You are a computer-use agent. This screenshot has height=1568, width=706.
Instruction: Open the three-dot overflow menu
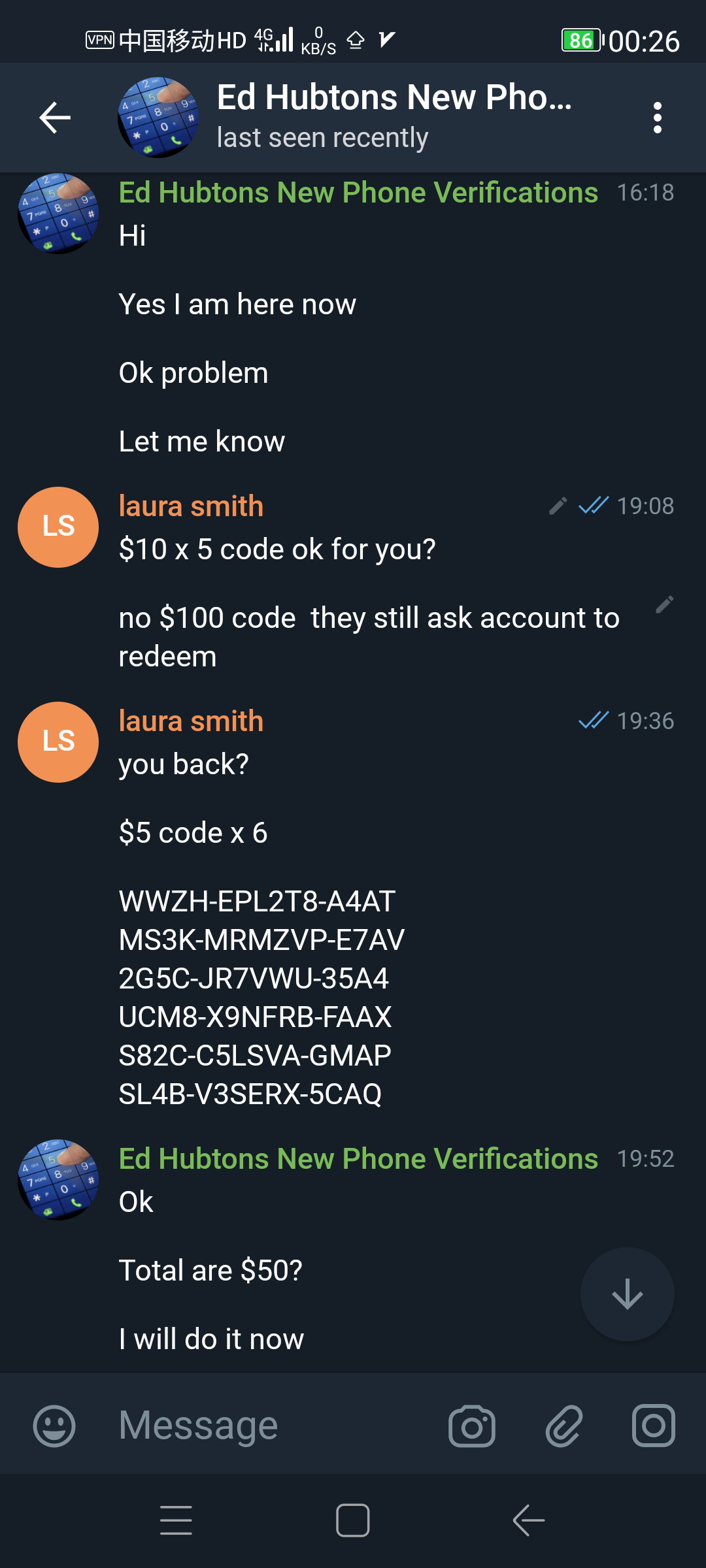tap(658, 118)
